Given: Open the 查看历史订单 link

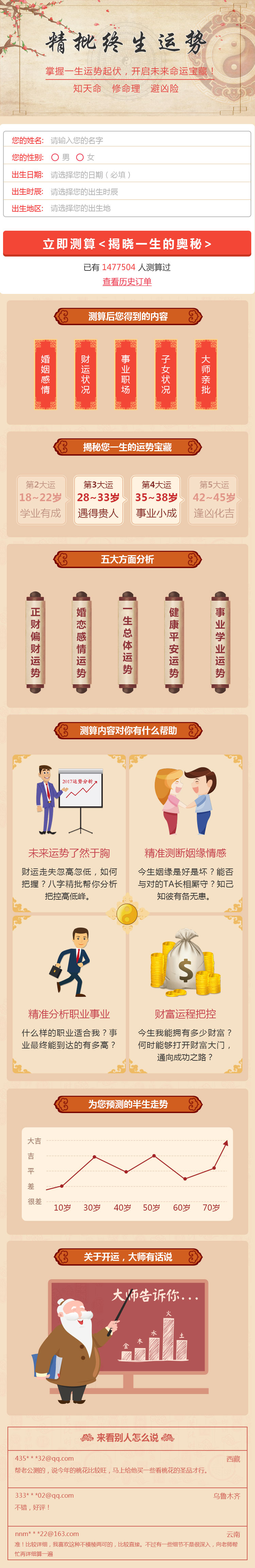Looking at the screenshot, I should [127, 281].
